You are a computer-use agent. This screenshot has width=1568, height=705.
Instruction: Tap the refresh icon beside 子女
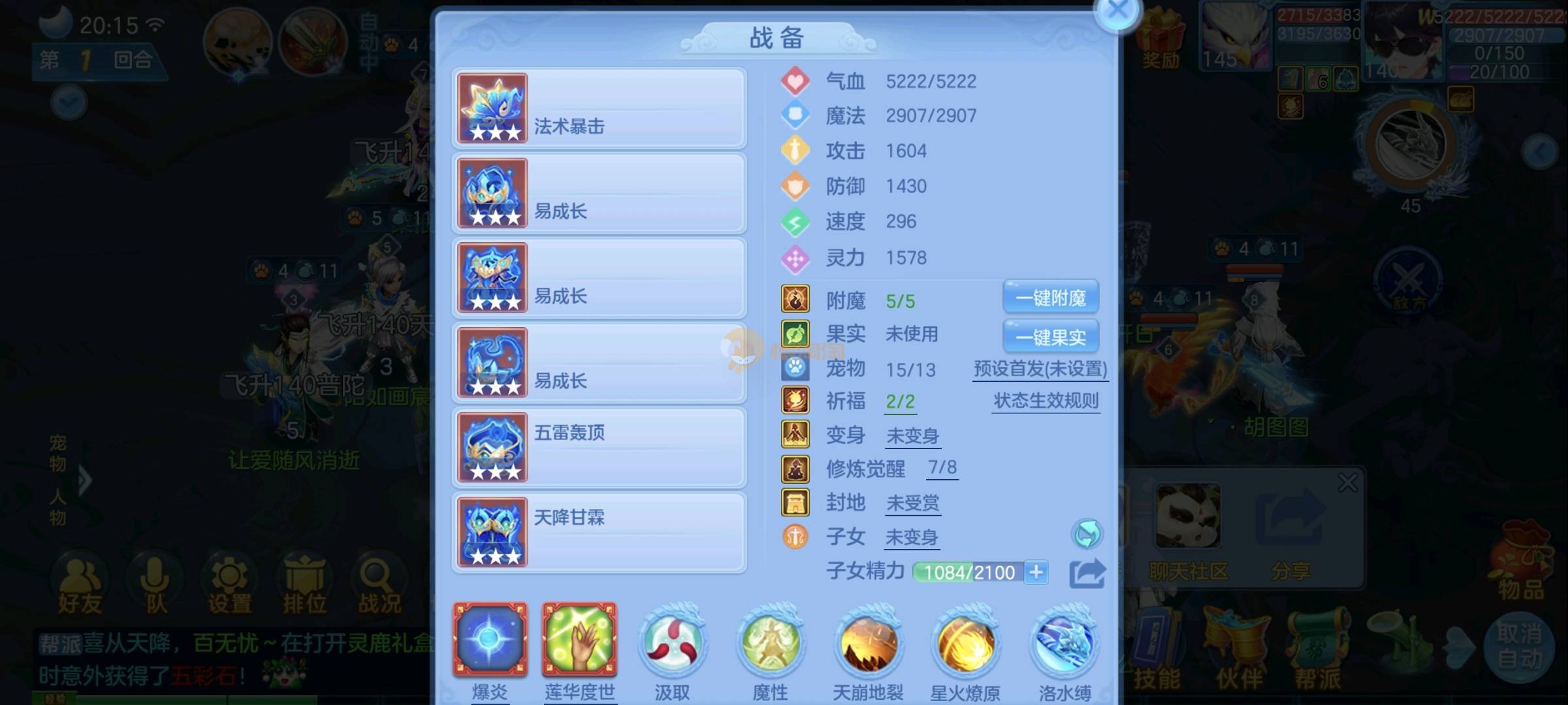pyautogui.click(x=1087, y=535)
